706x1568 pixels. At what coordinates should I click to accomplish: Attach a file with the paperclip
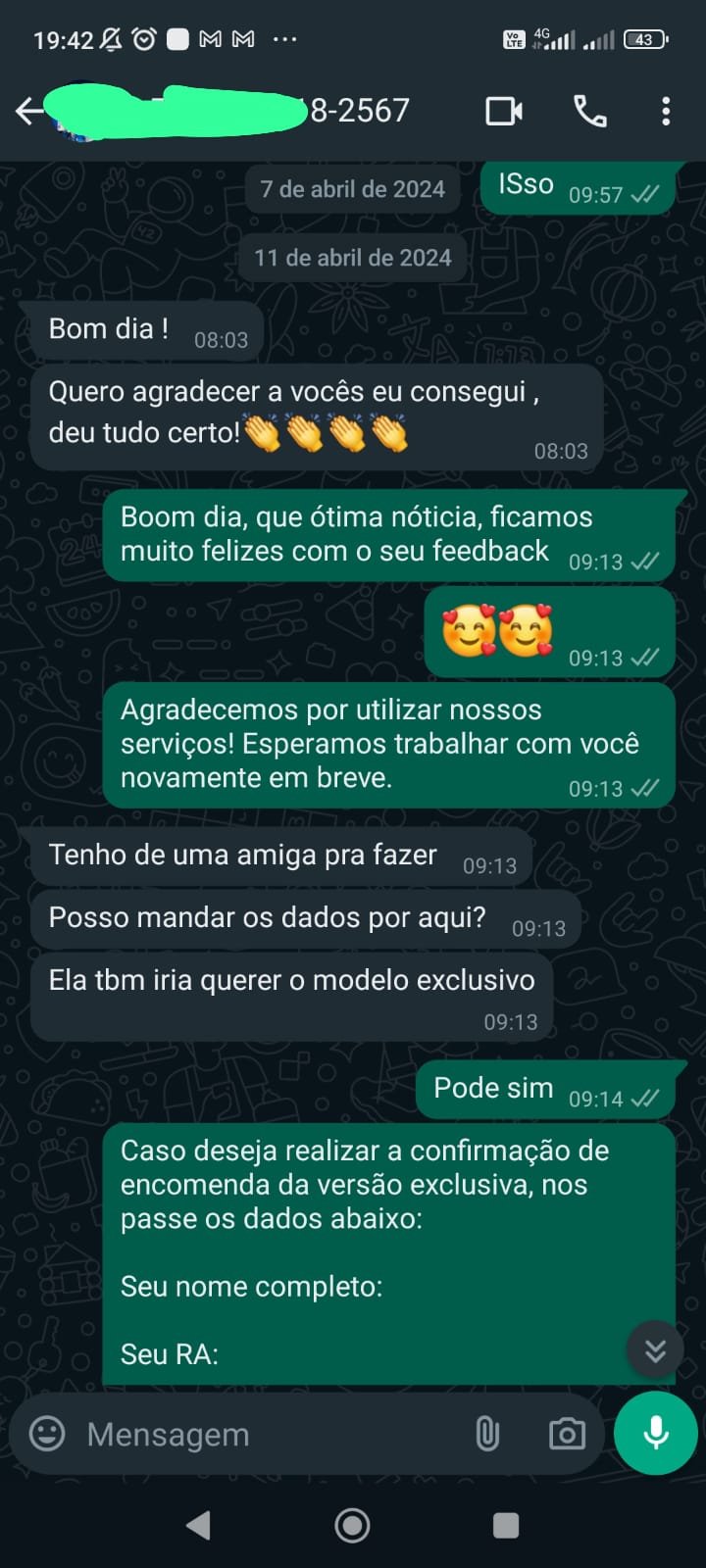(487, 1434)
